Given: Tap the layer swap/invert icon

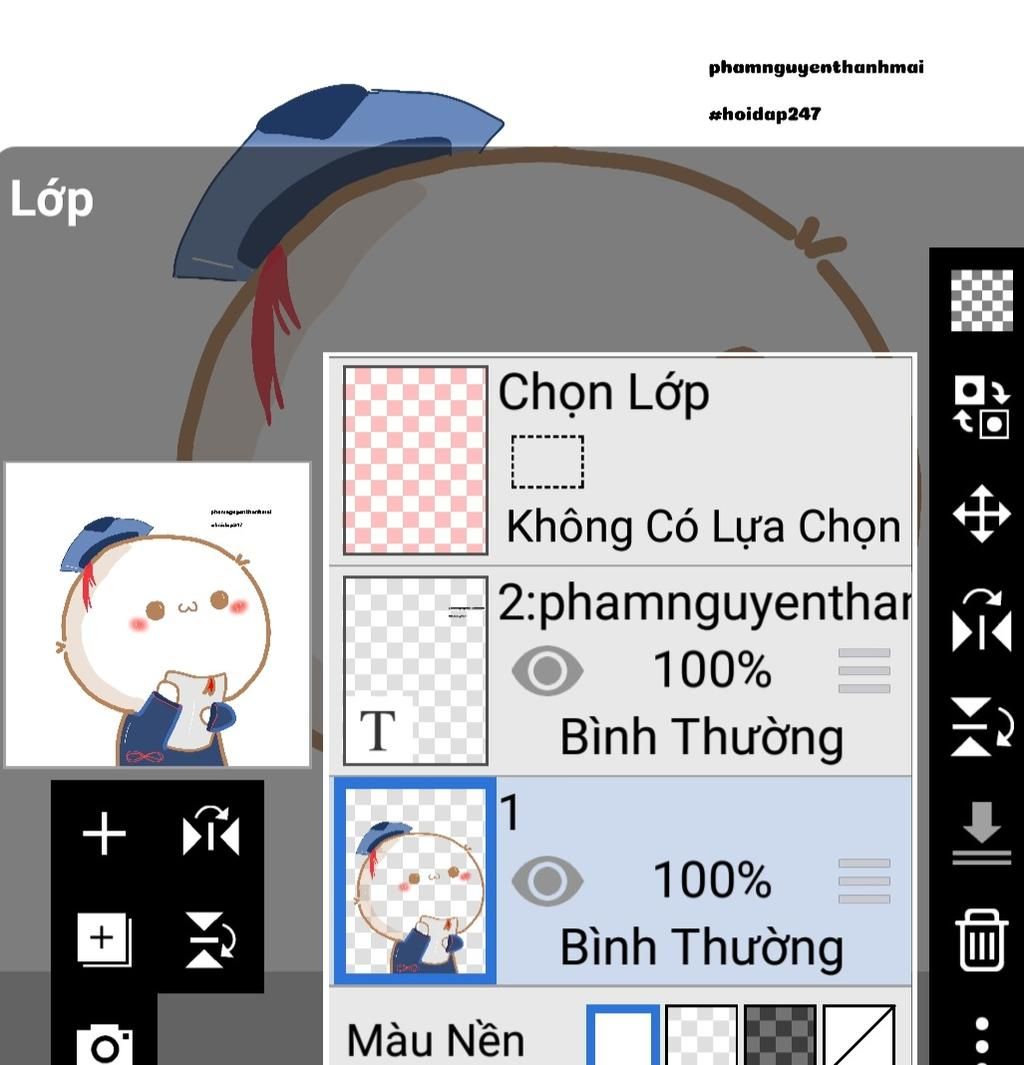Looking at the screenshot, I should [x=980, y=407].
